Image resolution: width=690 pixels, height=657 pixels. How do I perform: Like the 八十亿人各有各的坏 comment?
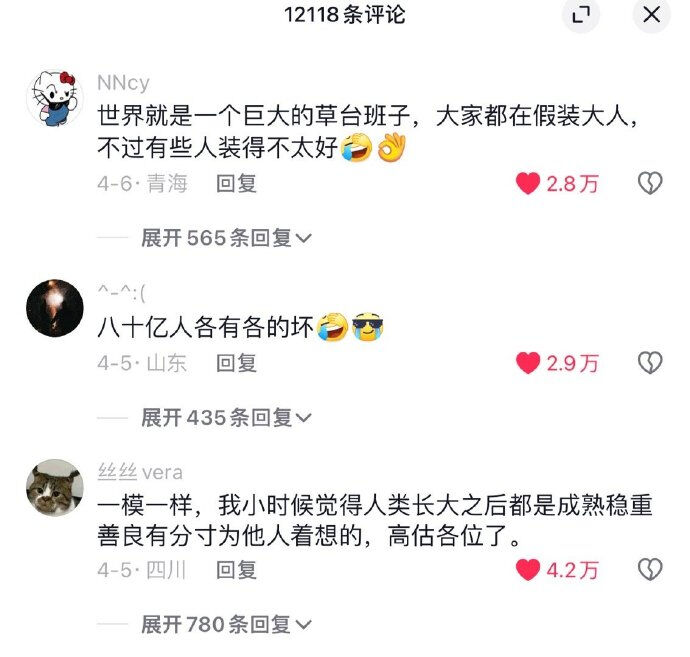[x=529, y=363]
